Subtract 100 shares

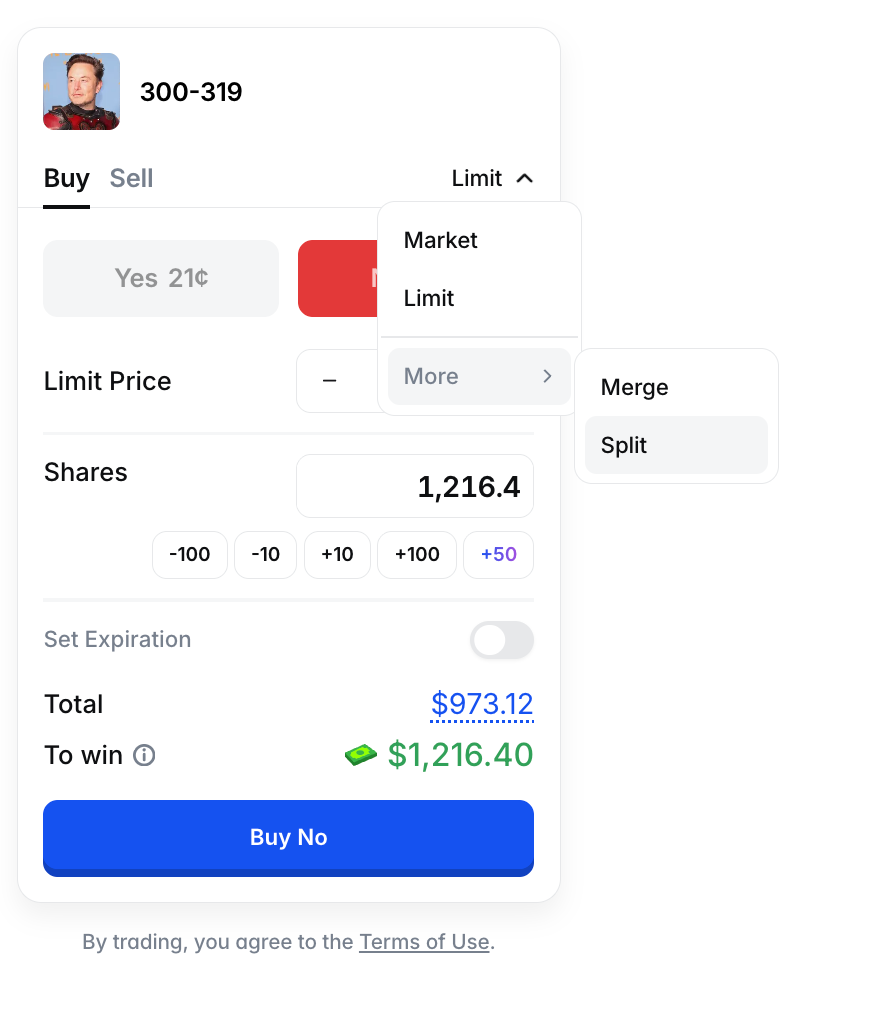(x=190, y=555)
